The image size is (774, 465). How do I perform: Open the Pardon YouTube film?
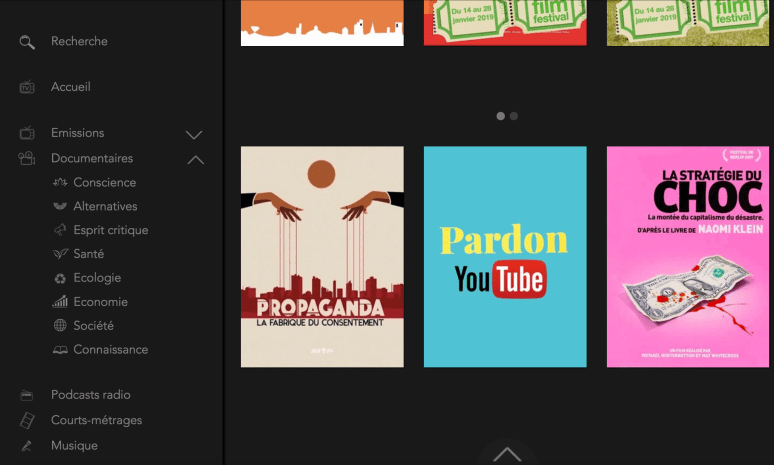[x=505, y=257]
